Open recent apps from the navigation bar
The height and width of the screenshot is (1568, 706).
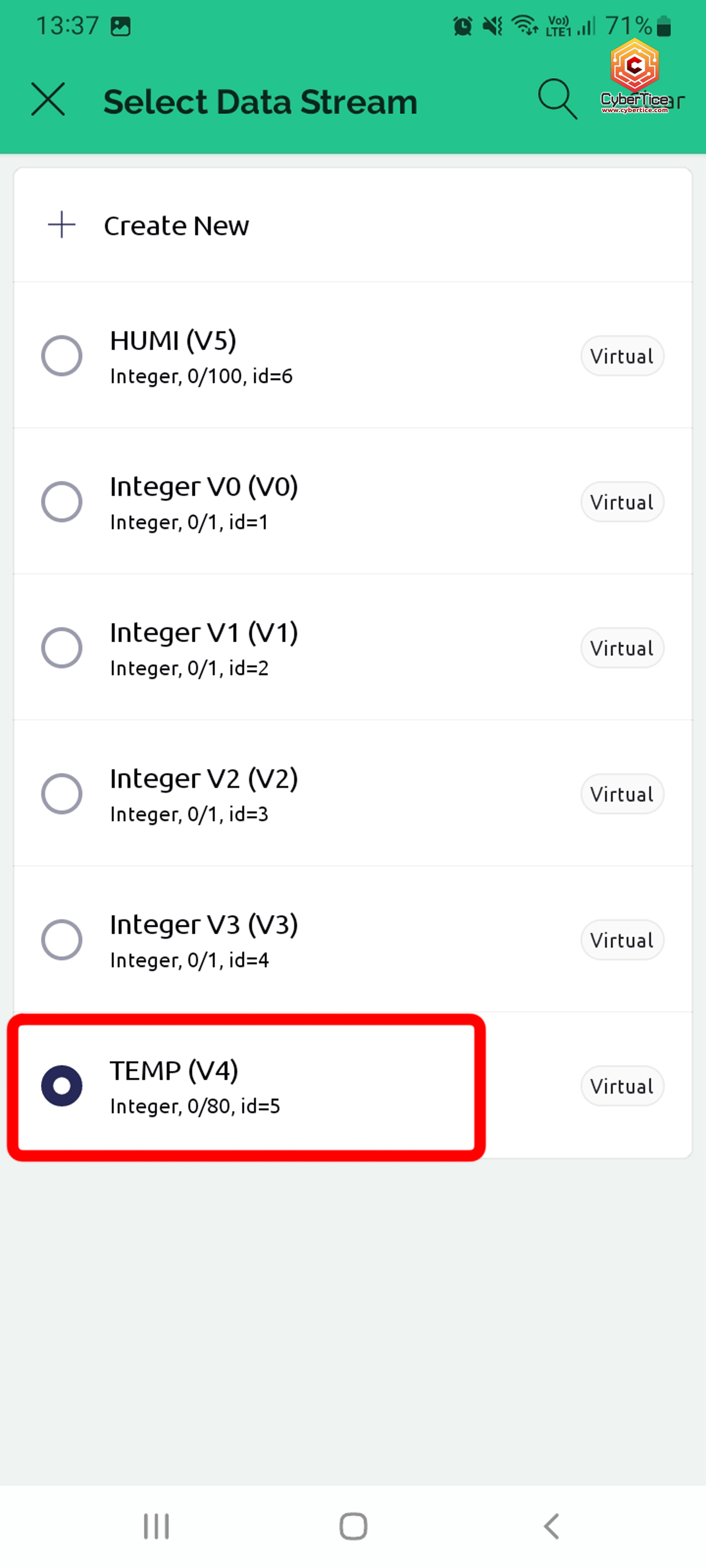[x=157, y=1526]
